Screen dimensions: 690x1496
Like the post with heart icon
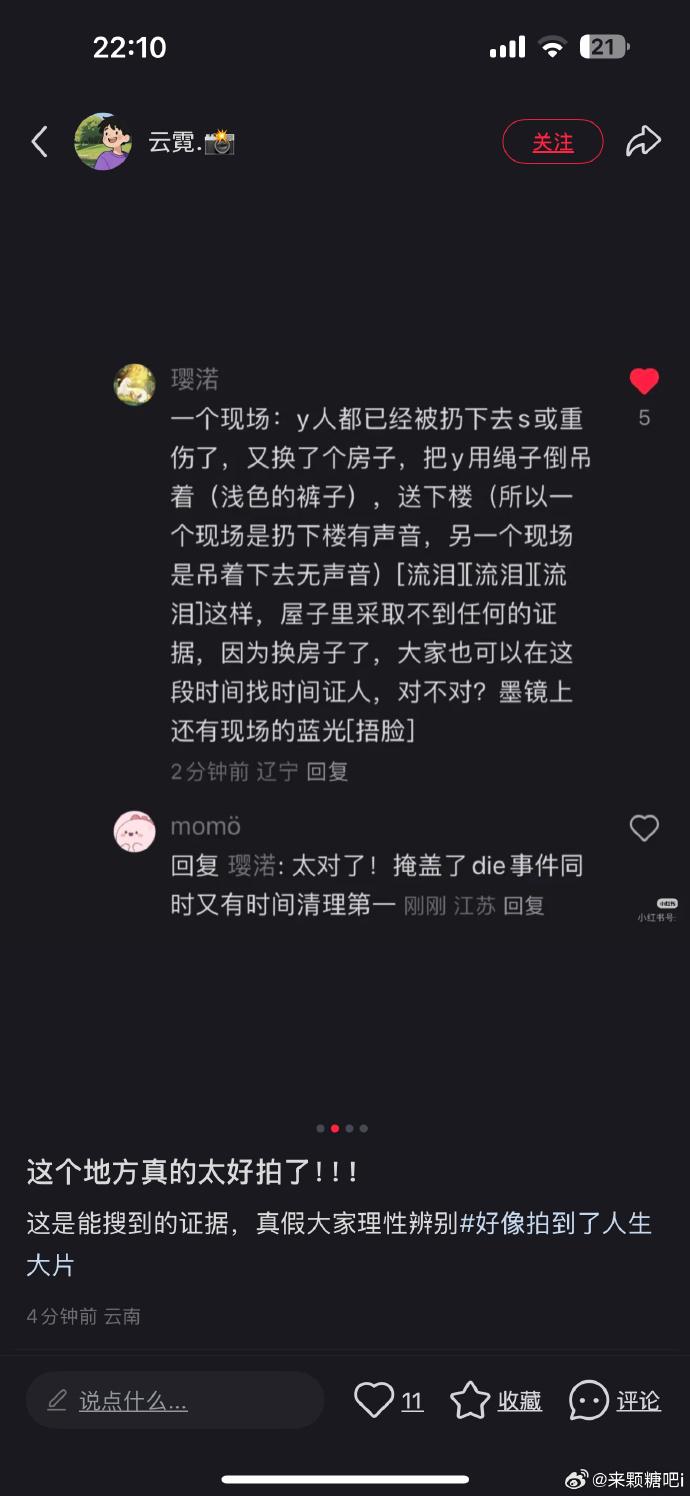pyautogui.click(x=374, y=1400)
